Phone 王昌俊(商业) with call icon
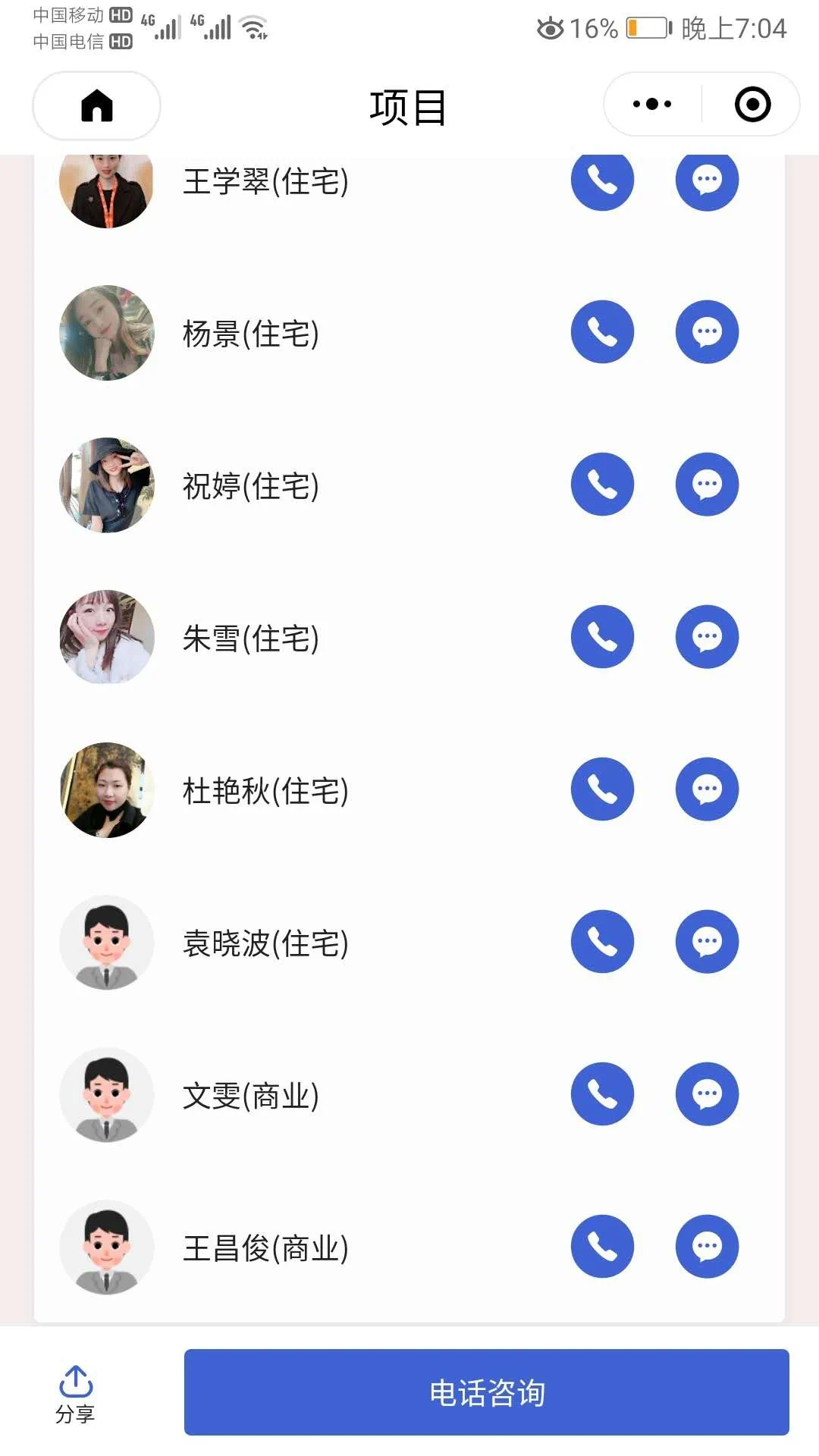819x1456 pixels. [602, 1247]
